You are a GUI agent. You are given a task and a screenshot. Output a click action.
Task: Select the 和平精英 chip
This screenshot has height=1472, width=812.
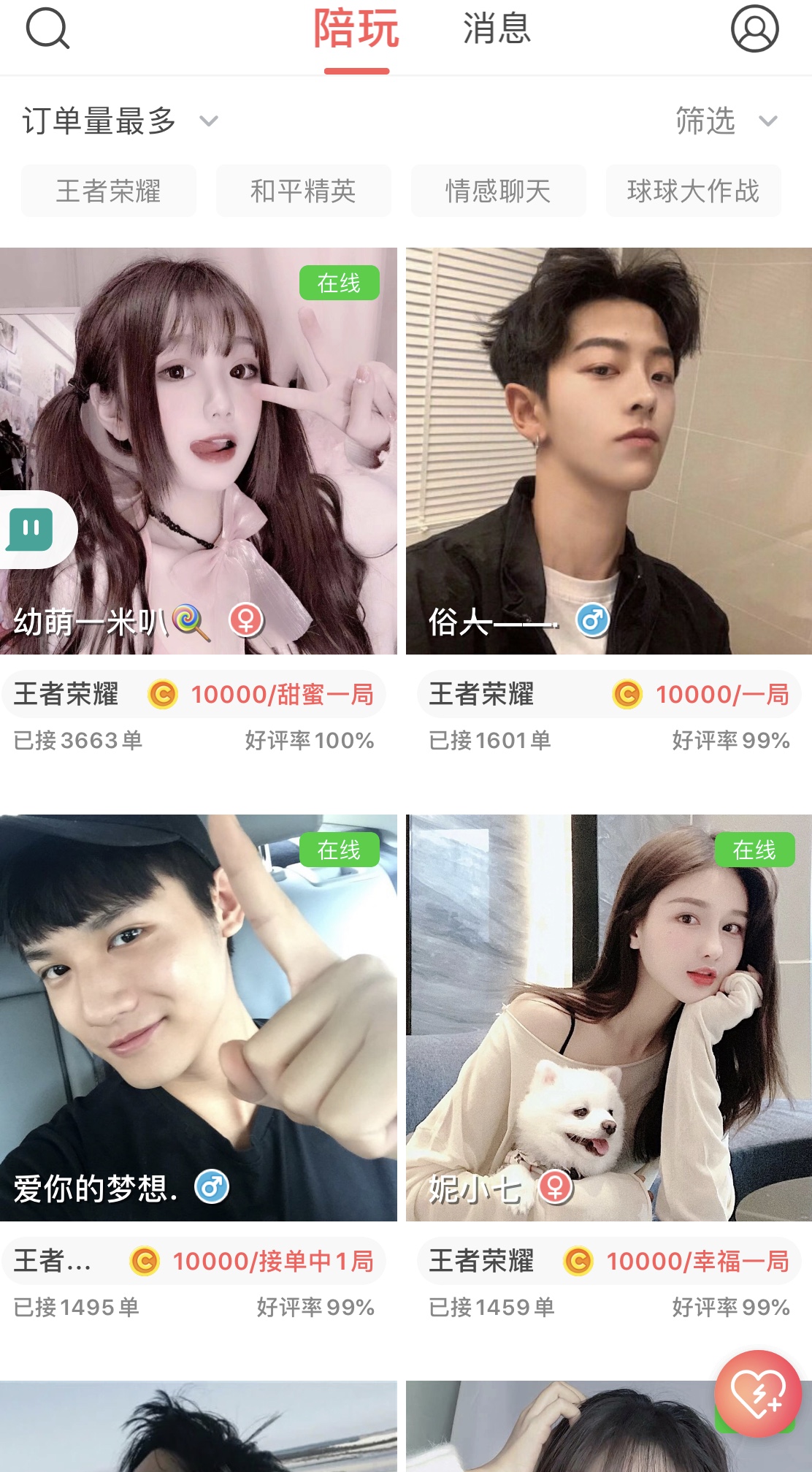[303, 191]
